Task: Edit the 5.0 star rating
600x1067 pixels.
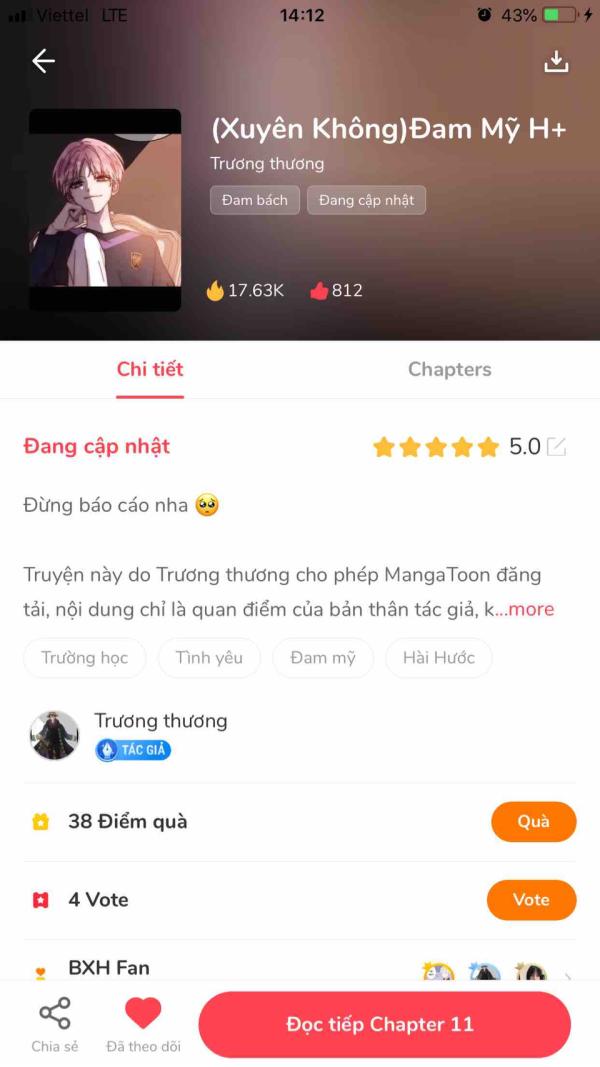Action: (x=556, y=447)
